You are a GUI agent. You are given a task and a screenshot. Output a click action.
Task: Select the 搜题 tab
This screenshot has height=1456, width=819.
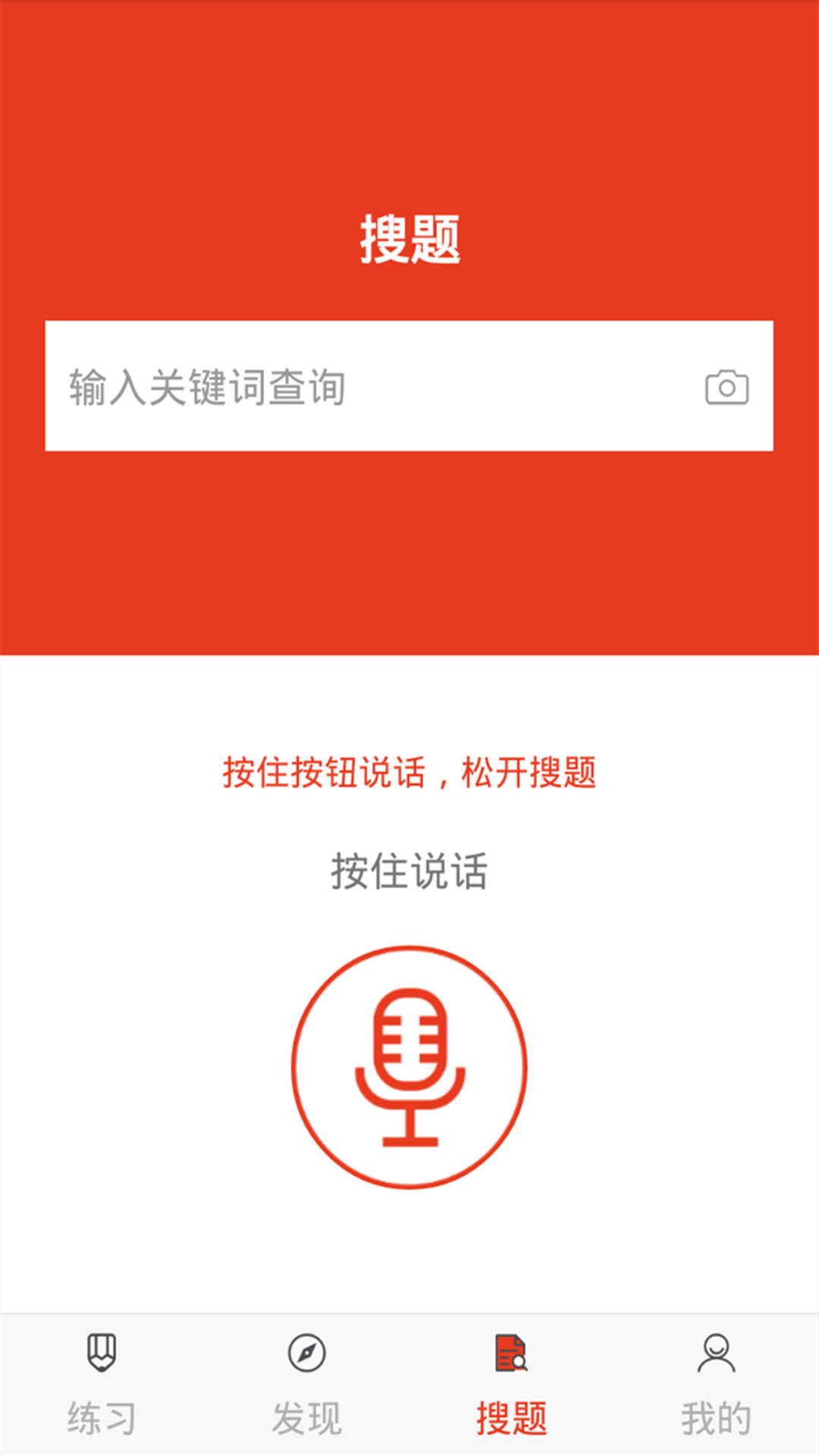tap(512, 1410)
